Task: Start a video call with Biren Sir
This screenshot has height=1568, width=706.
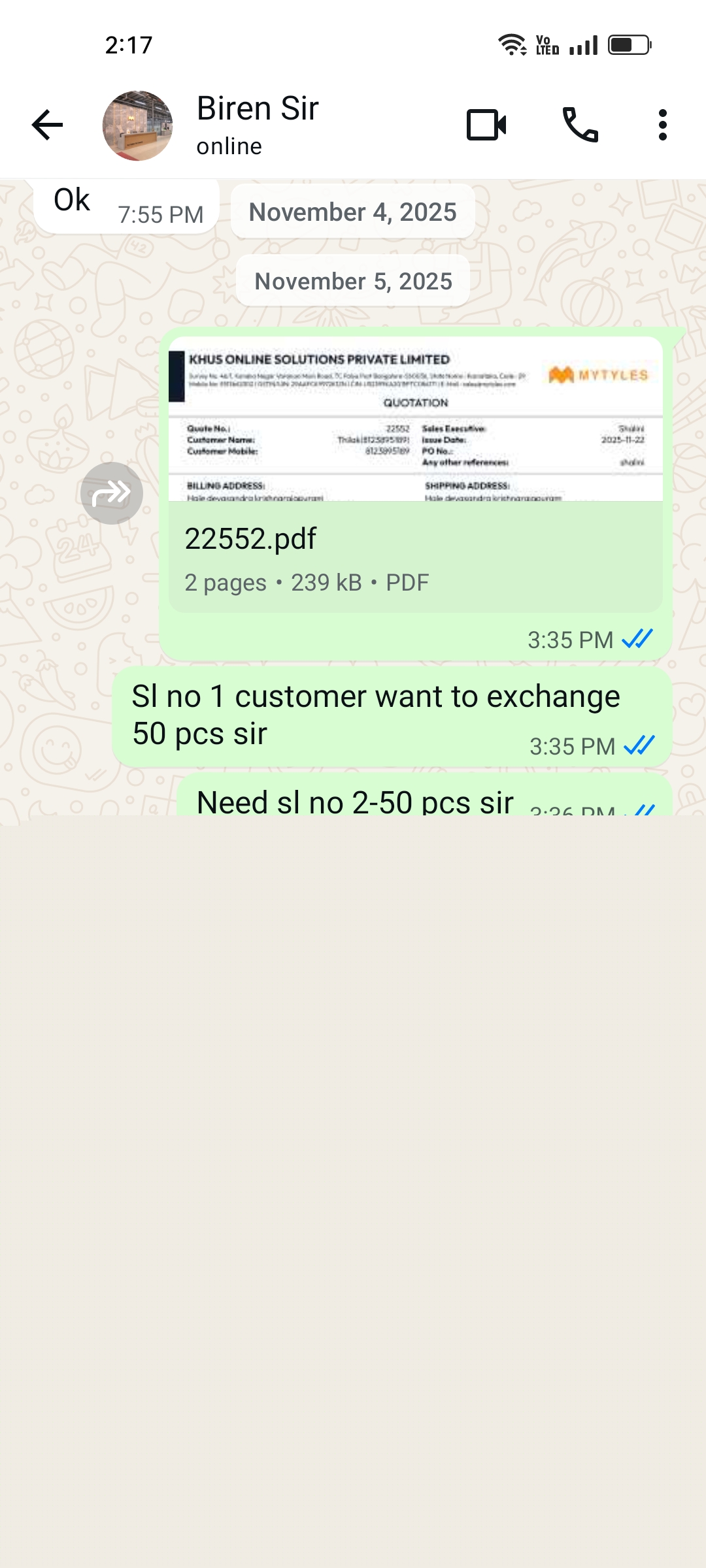Action: 486,125
